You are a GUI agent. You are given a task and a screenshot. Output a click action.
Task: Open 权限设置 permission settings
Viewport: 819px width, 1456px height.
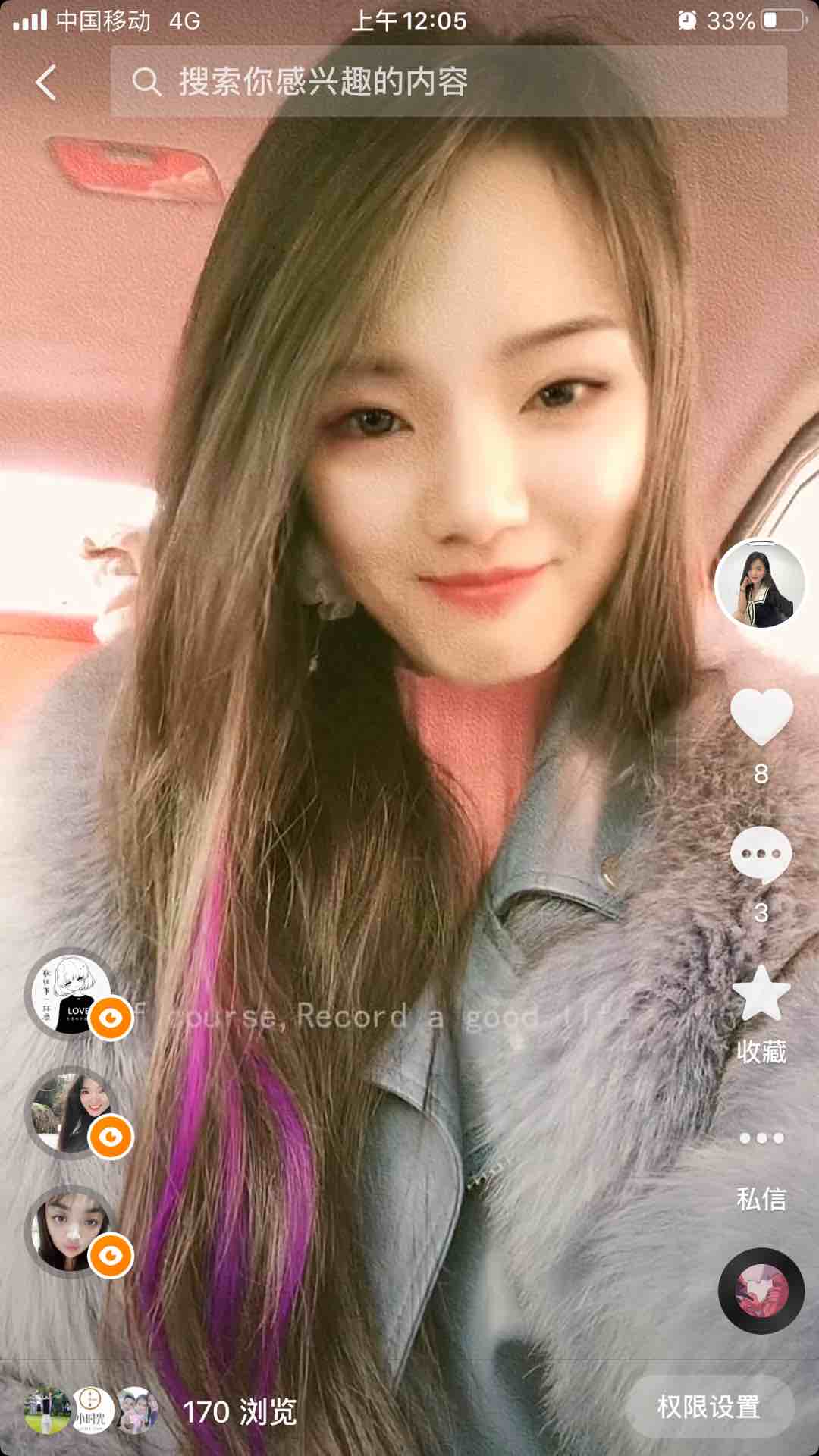coord(709,1407)
